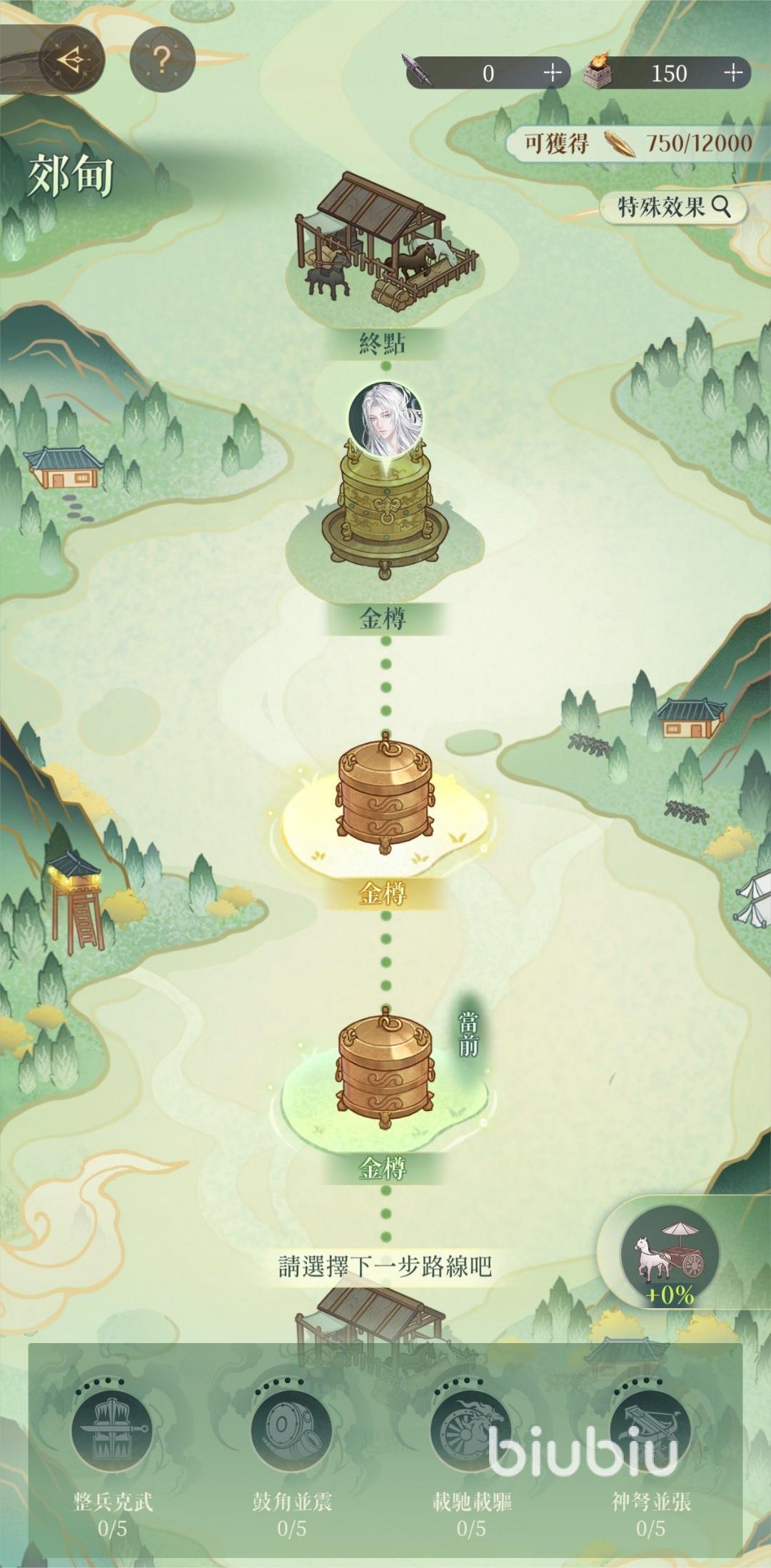Add more furnace stamina with plus
This screenshot has width=771, height=1568.
coord(733,73)
